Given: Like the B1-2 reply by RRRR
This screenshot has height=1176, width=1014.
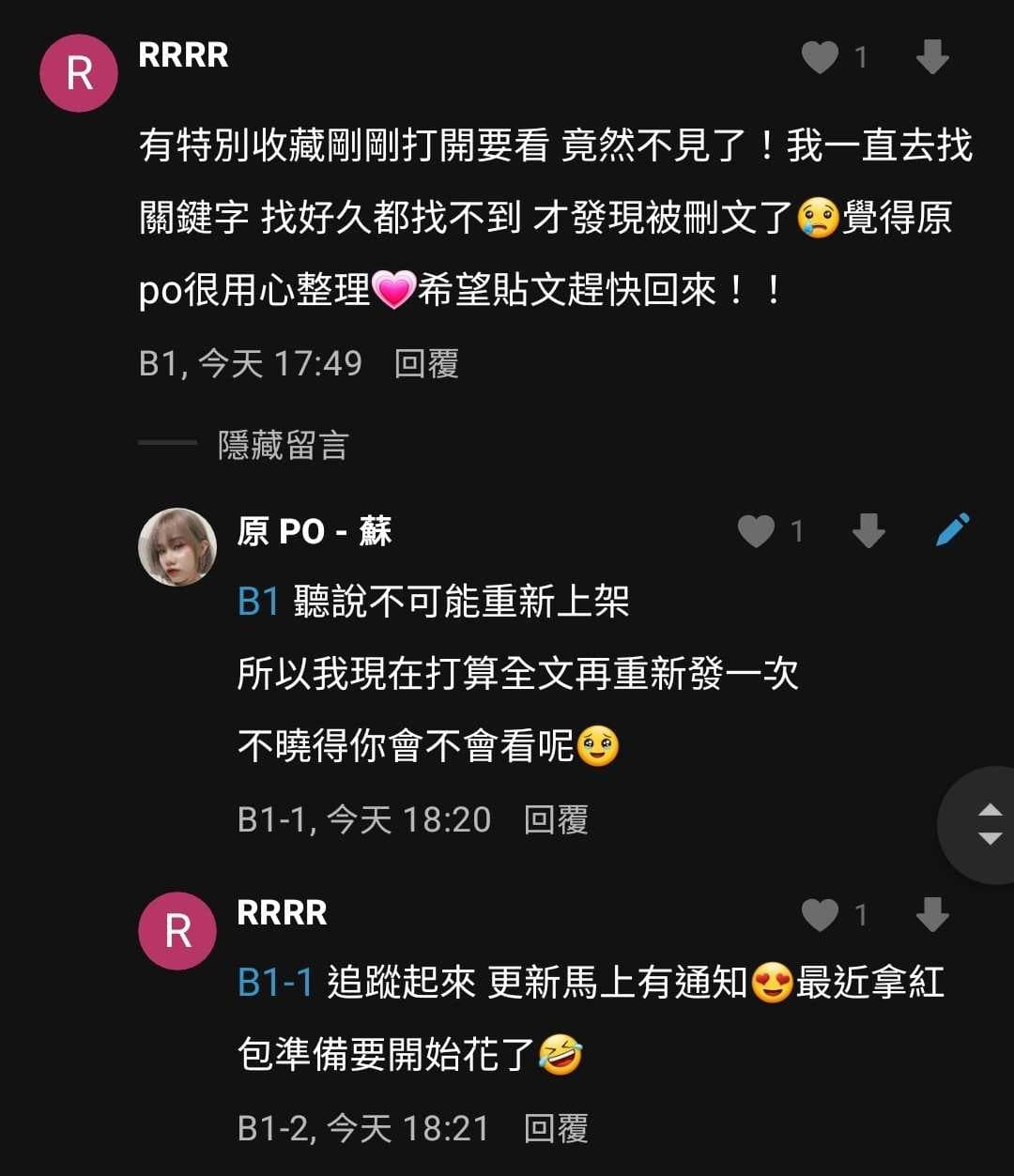Looking at the screenshot, I should [x=820, y=915].
